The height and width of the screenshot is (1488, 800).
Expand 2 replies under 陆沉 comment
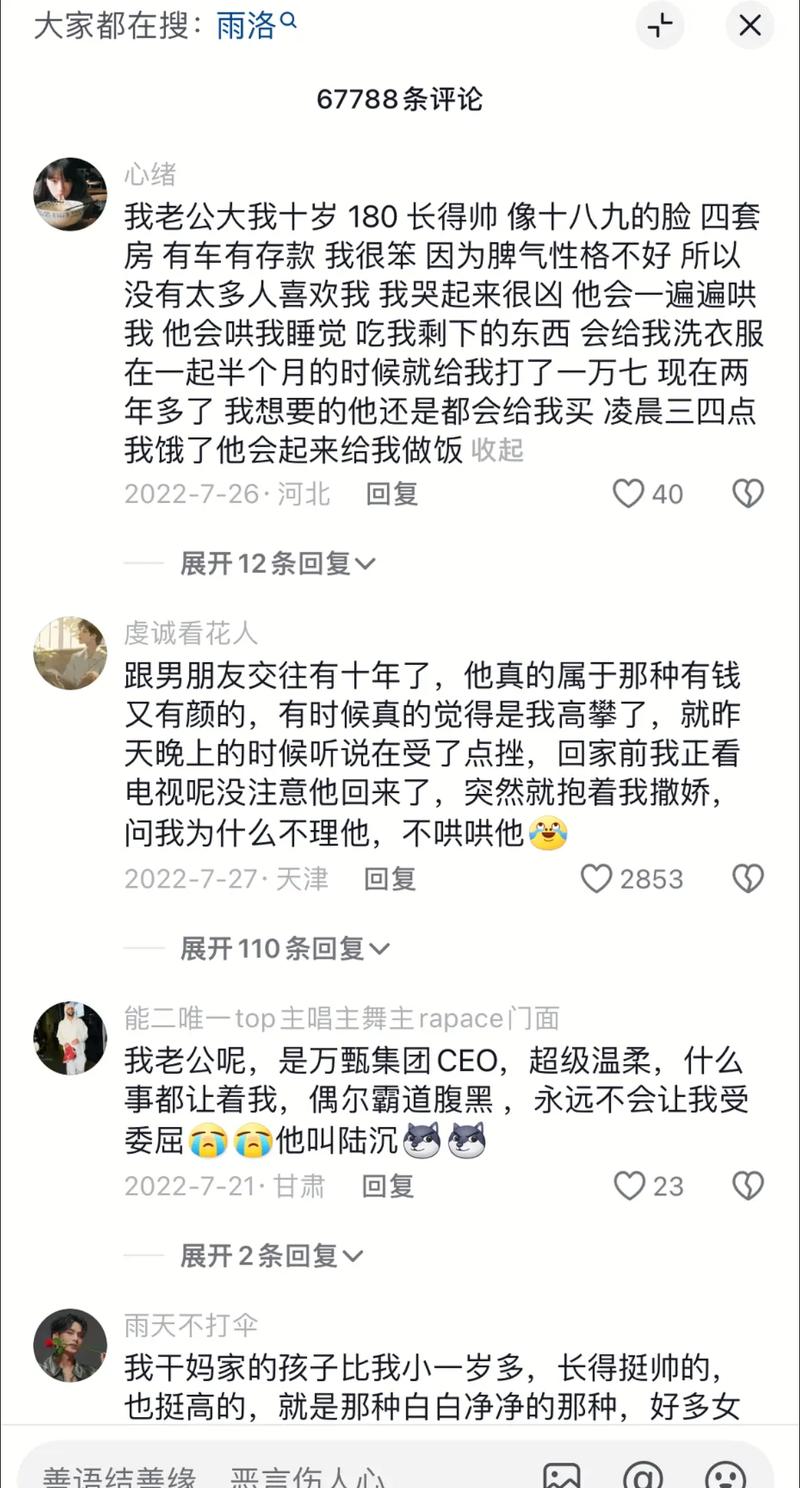(x=270, y=1255)
